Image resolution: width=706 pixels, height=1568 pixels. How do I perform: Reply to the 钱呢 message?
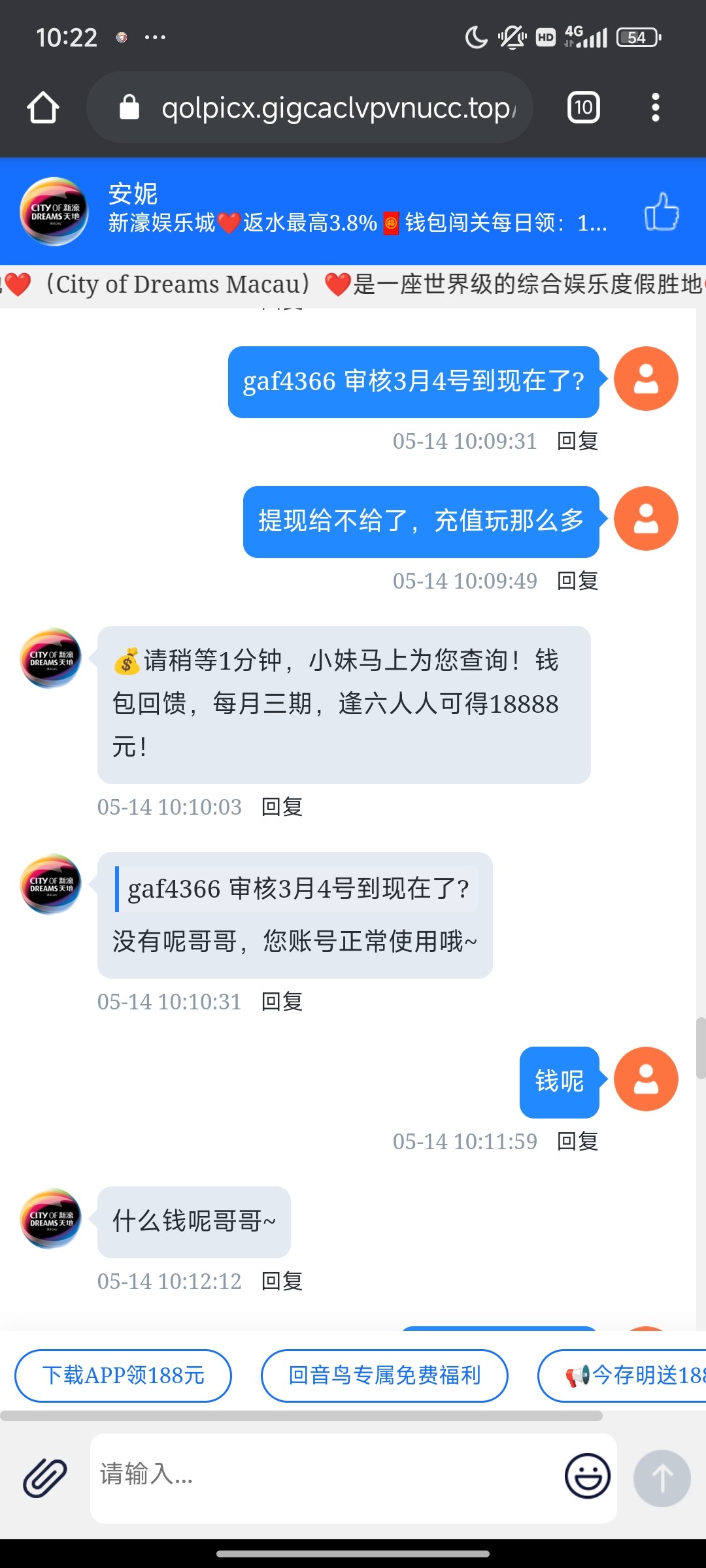[x=577, y=1142]
